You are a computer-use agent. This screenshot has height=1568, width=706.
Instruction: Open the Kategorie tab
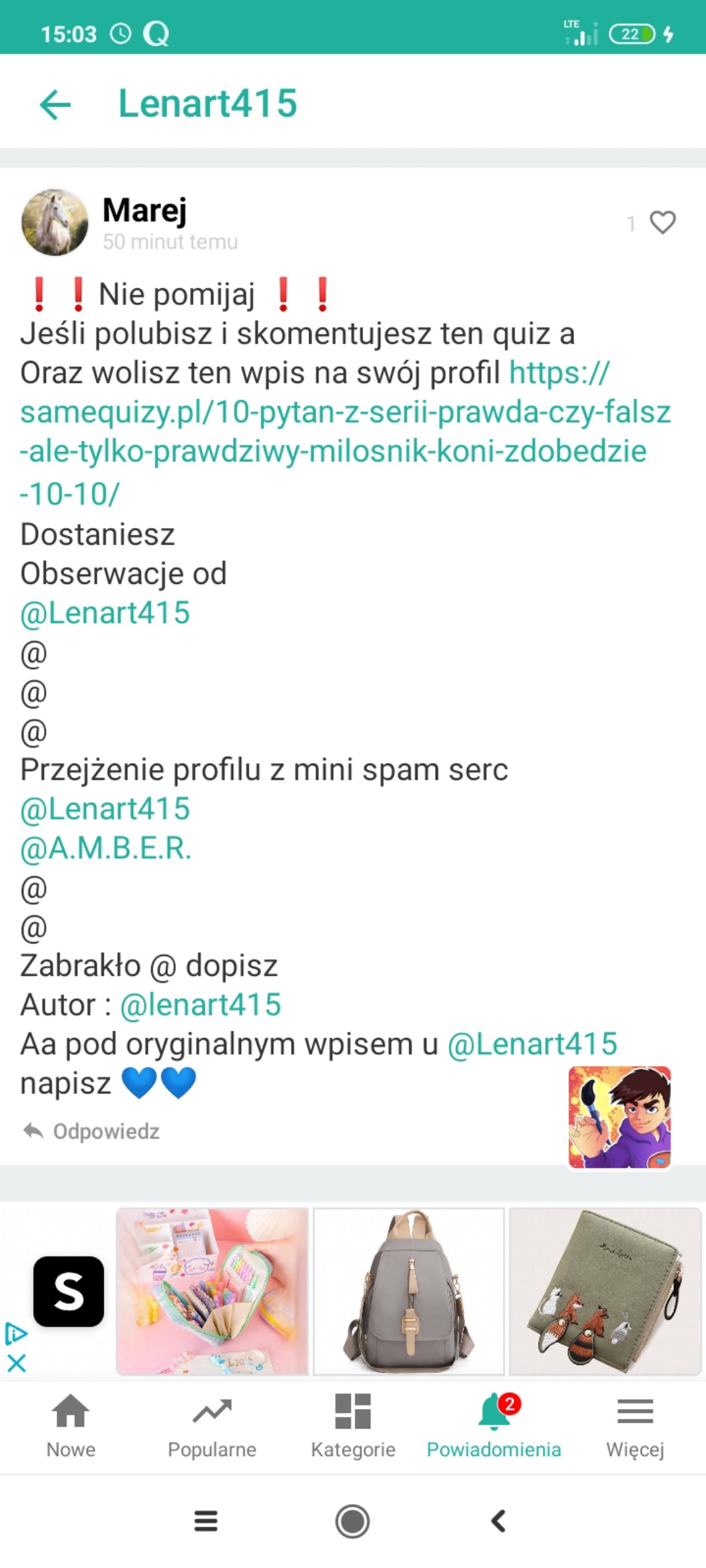(353, 1426)
